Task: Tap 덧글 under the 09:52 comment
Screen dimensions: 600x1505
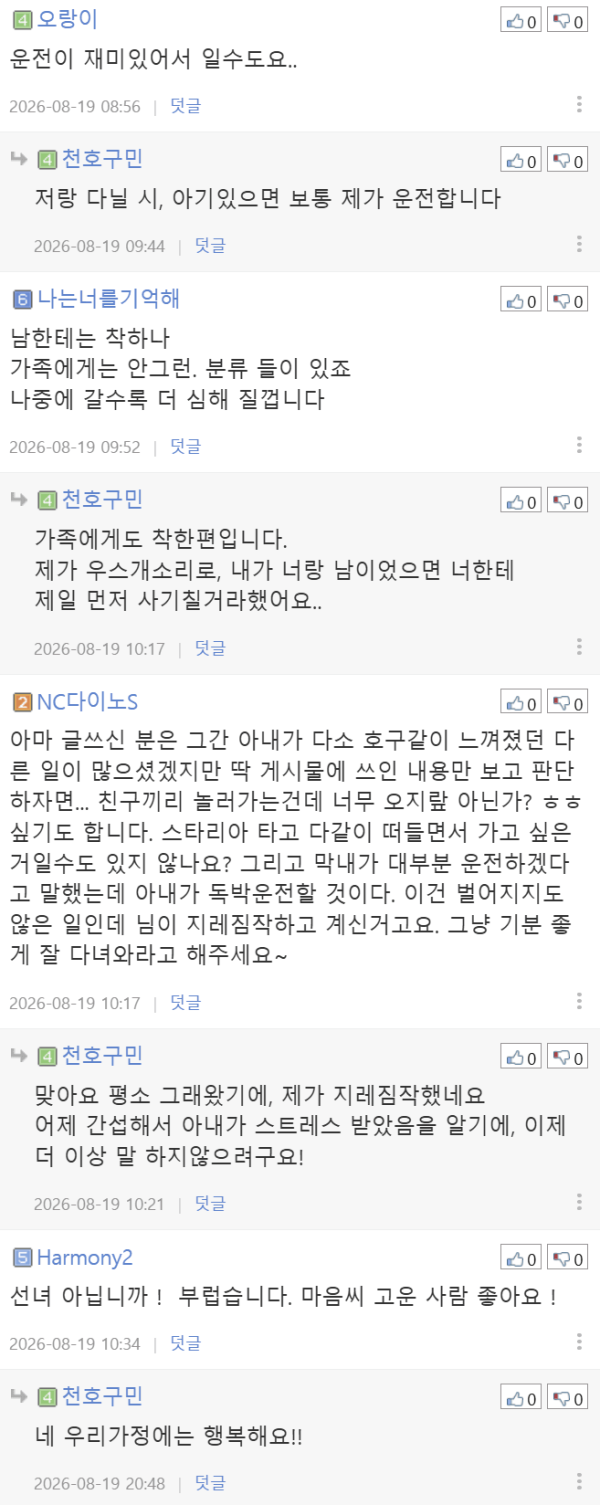Action: pos(185,446)
